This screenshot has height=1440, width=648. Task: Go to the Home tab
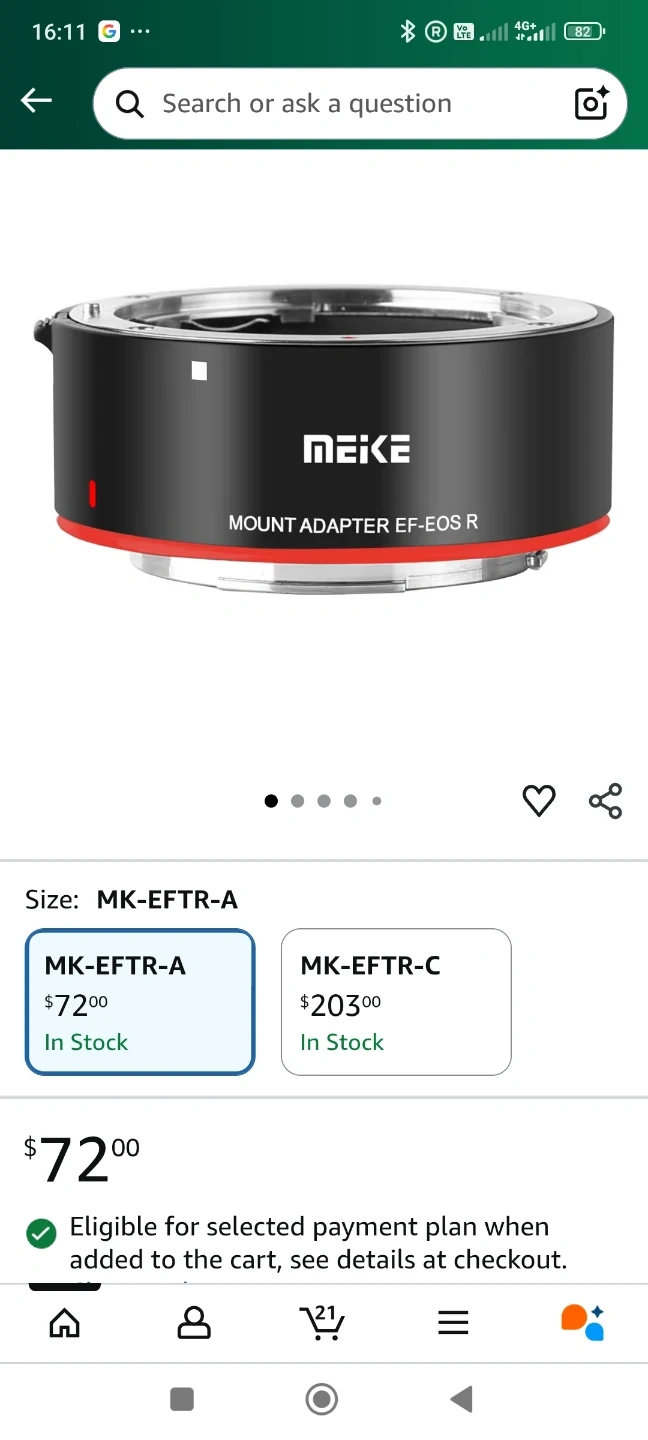(65, 1323)
